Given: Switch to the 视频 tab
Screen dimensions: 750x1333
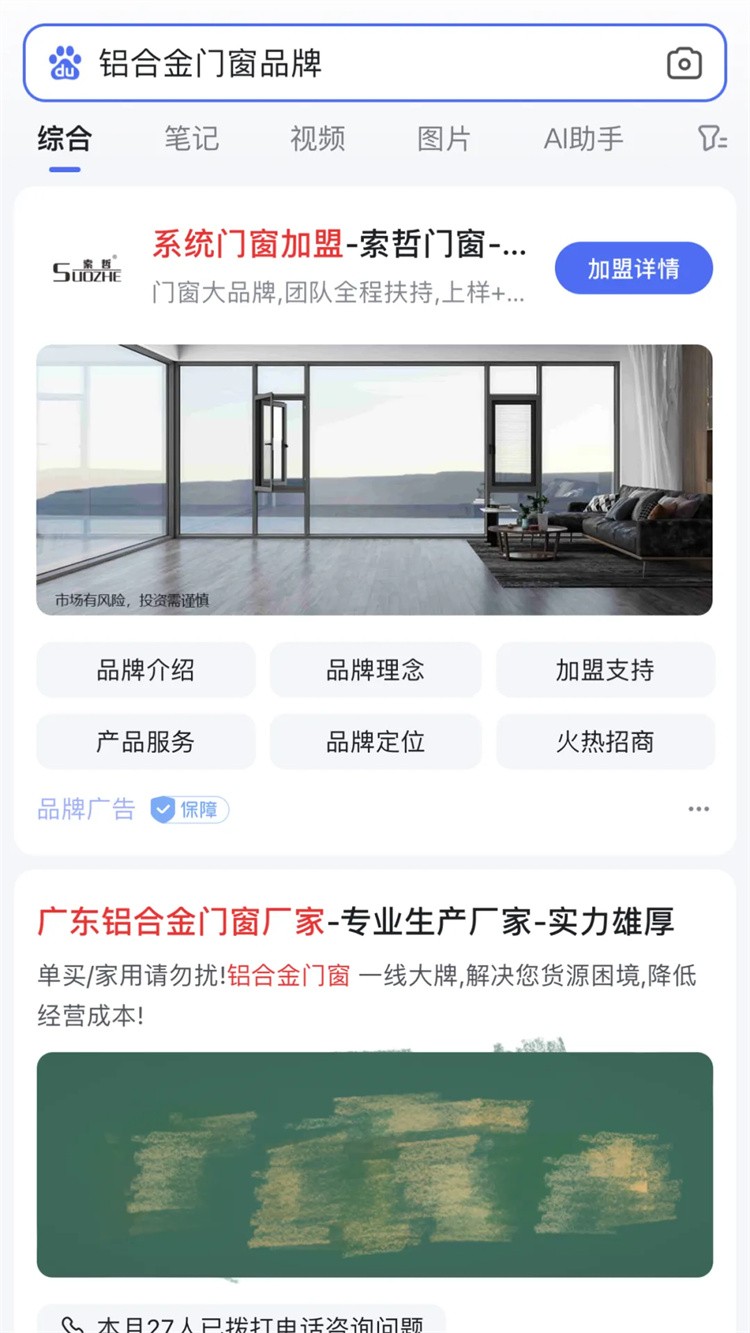Looking at the screenshot, I should [317, 138].
